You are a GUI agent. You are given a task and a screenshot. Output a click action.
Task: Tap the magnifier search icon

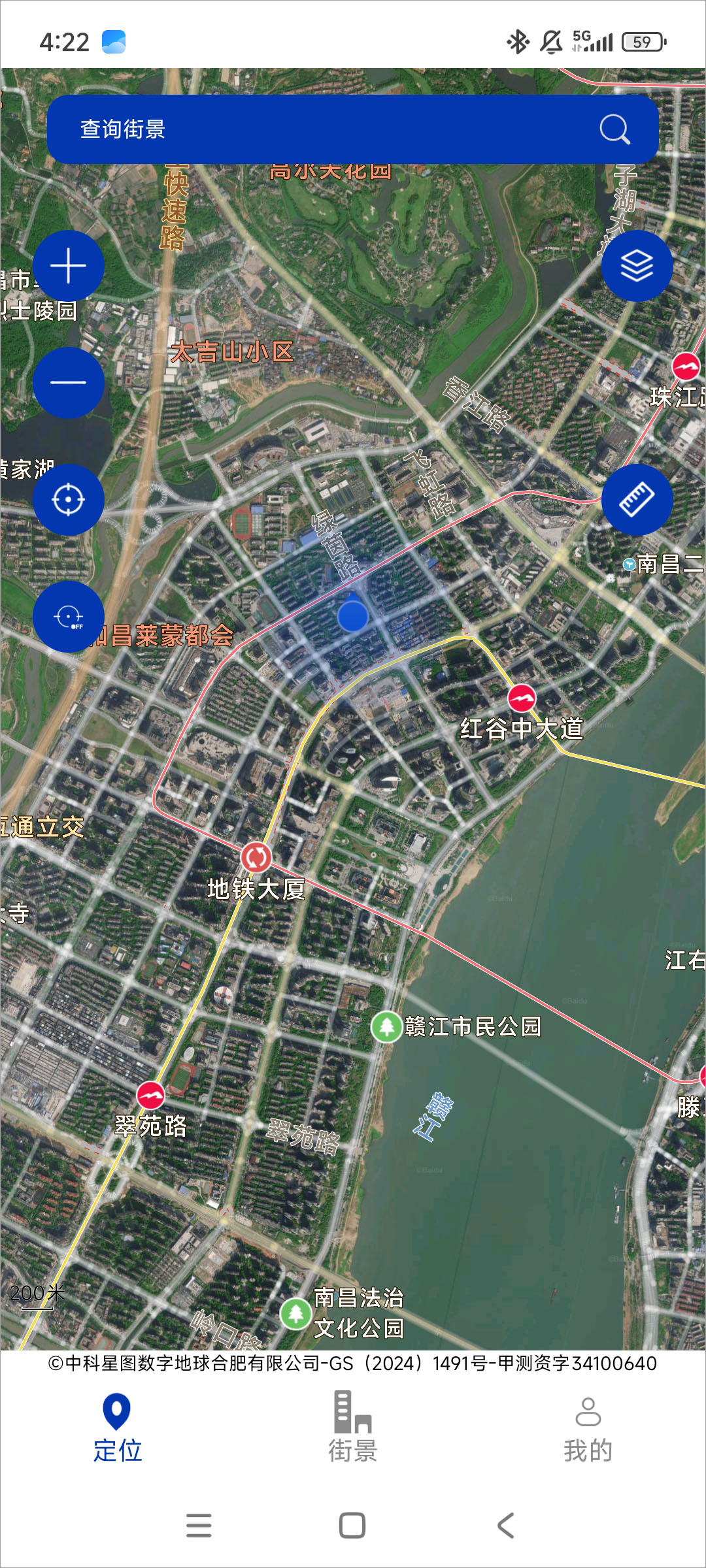[x=614, y=129]
